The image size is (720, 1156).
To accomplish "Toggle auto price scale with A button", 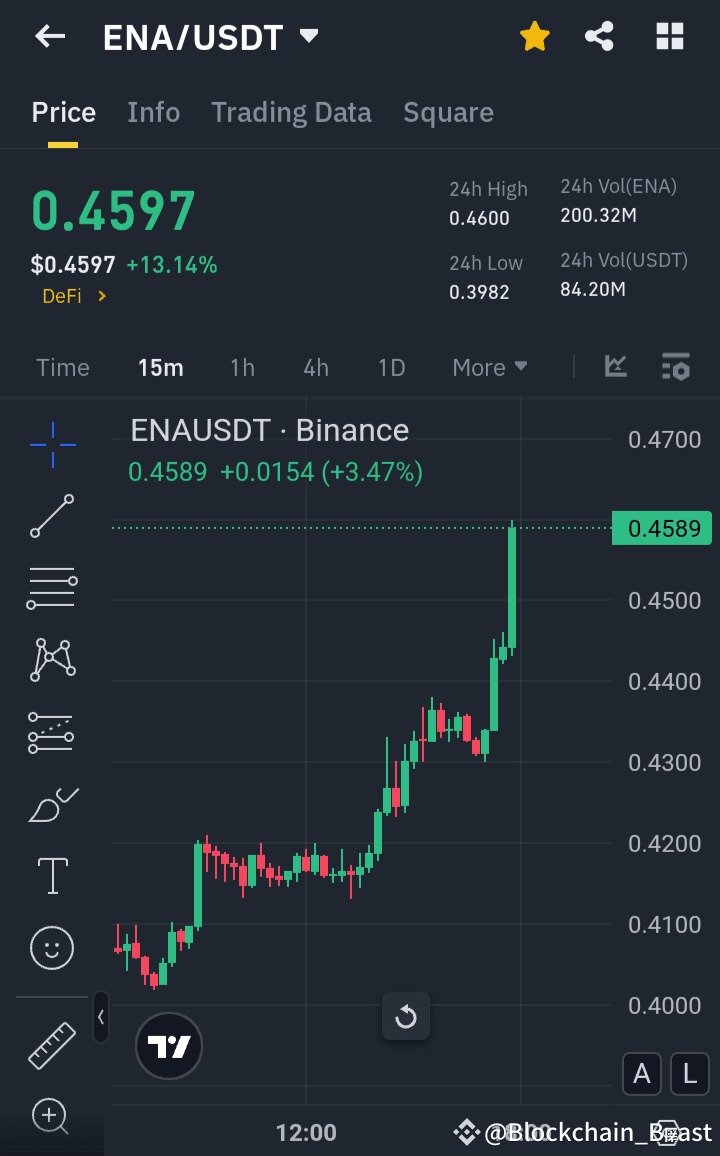I will (x=641, y=1073).
